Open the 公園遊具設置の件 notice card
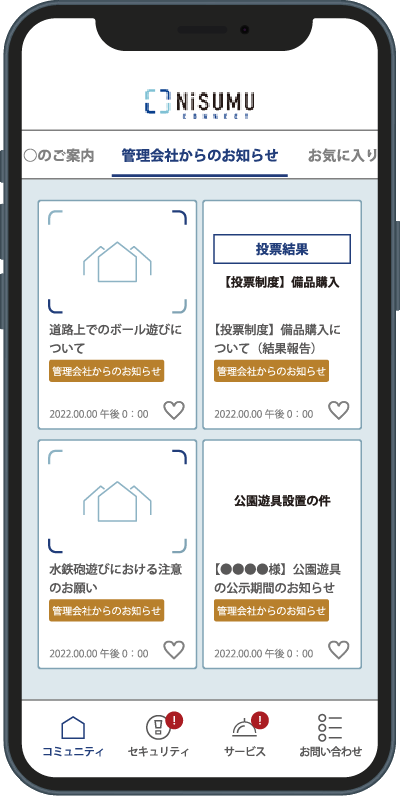 click(x=282, y=554)
